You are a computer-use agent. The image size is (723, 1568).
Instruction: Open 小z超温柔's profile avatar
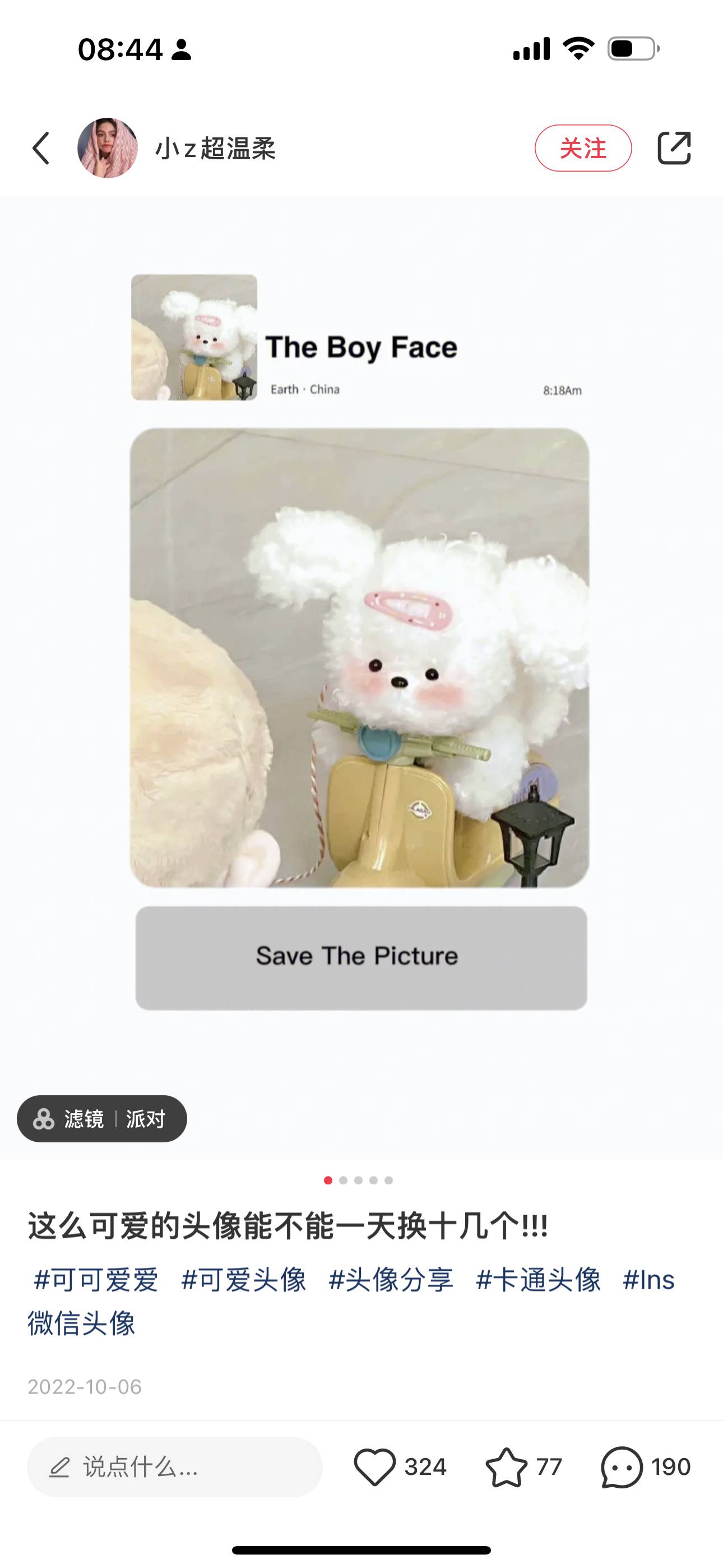tap(107, 149)
